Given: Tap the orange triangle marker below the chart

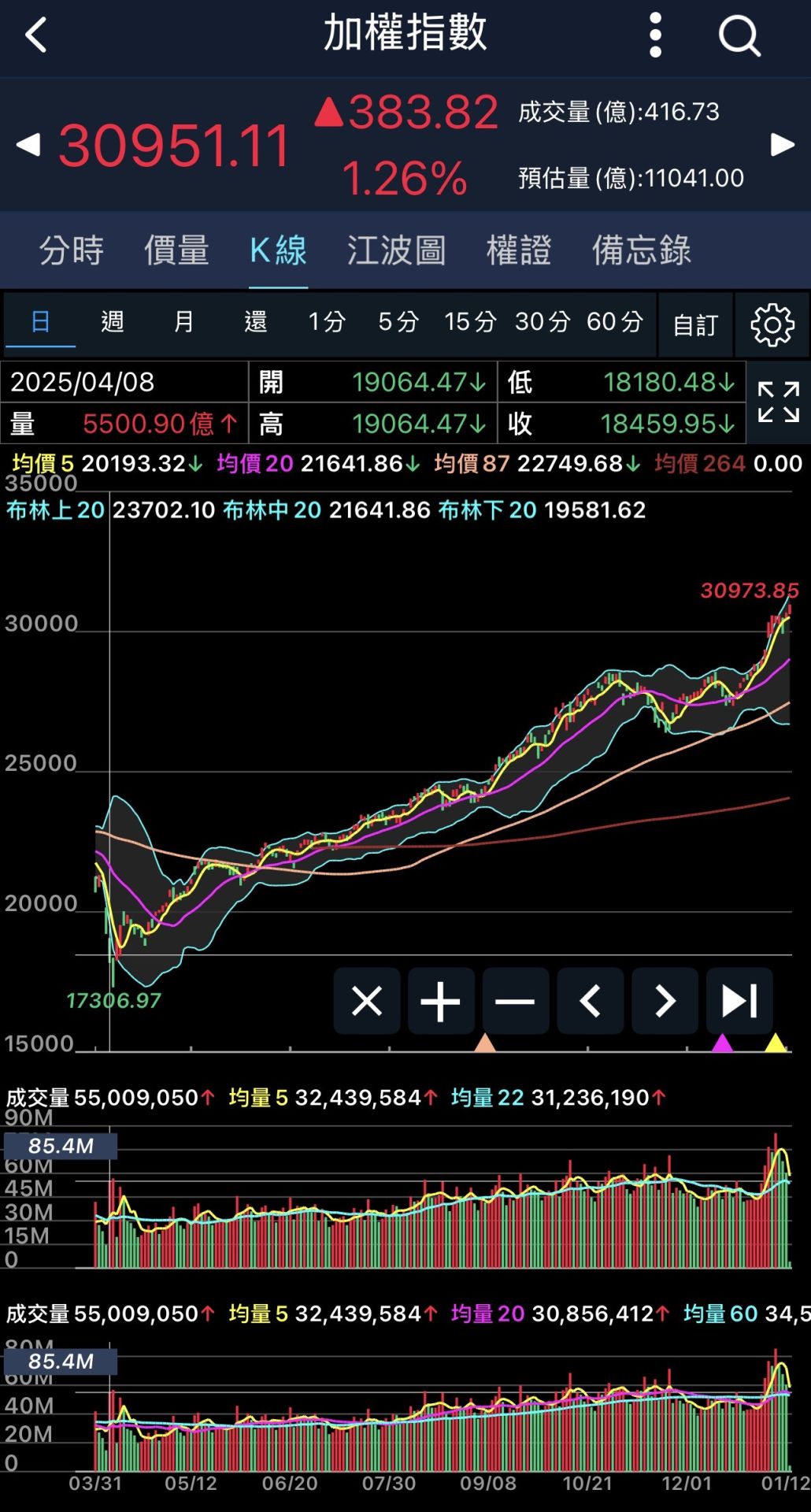Looking at the screenshot, I should tap(485, 1045).
